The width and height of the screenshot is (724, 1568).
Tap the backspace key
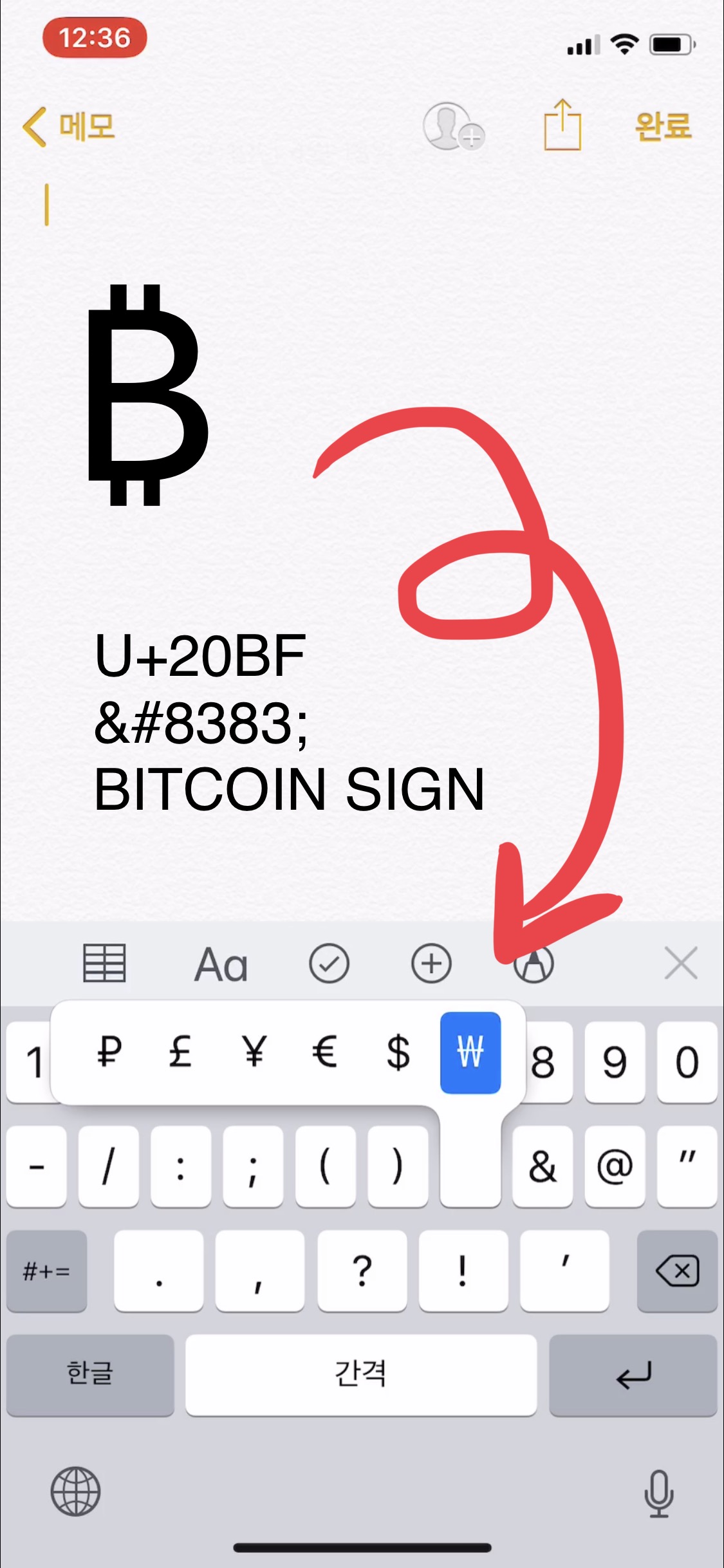[x=677, y=1271]
